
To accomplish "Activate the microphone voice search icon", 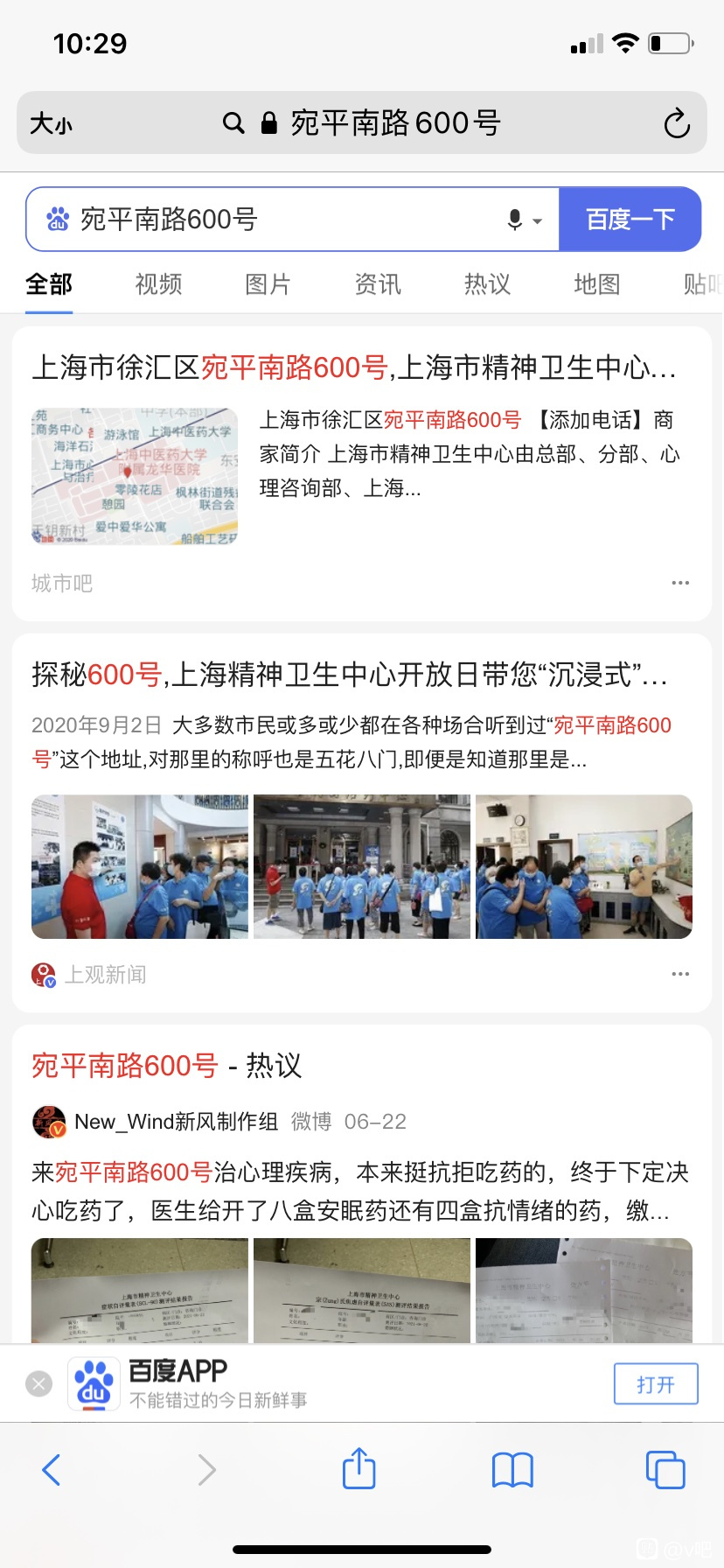I will [x=516, y=220].
